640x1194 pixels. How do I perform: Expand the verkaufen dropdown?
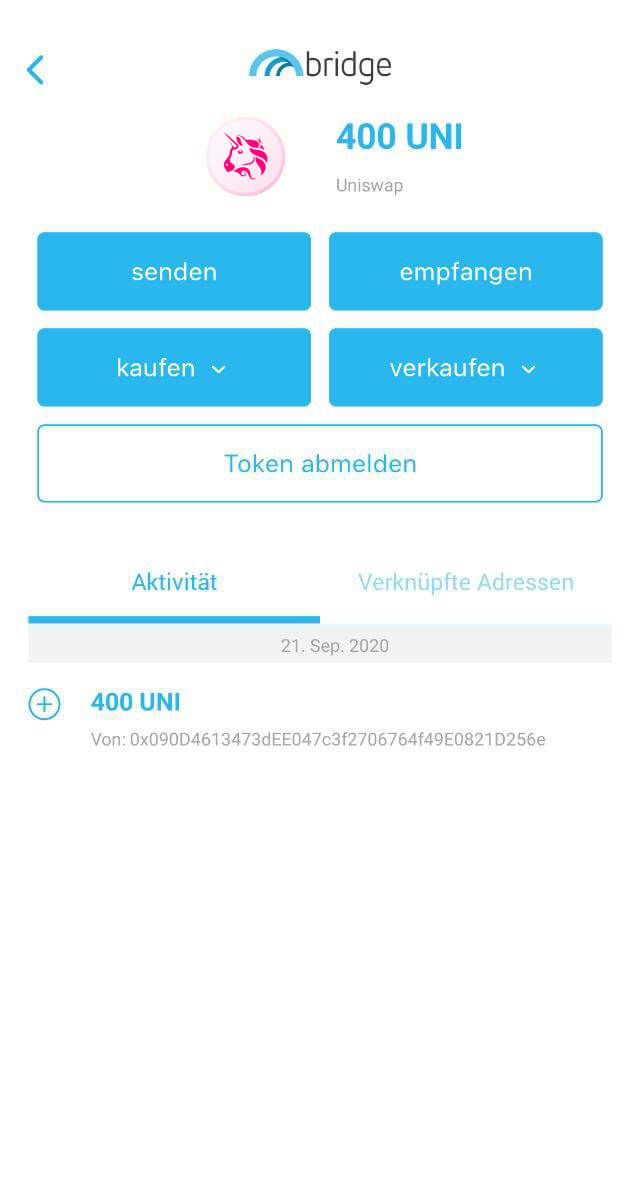click(466, 367)
